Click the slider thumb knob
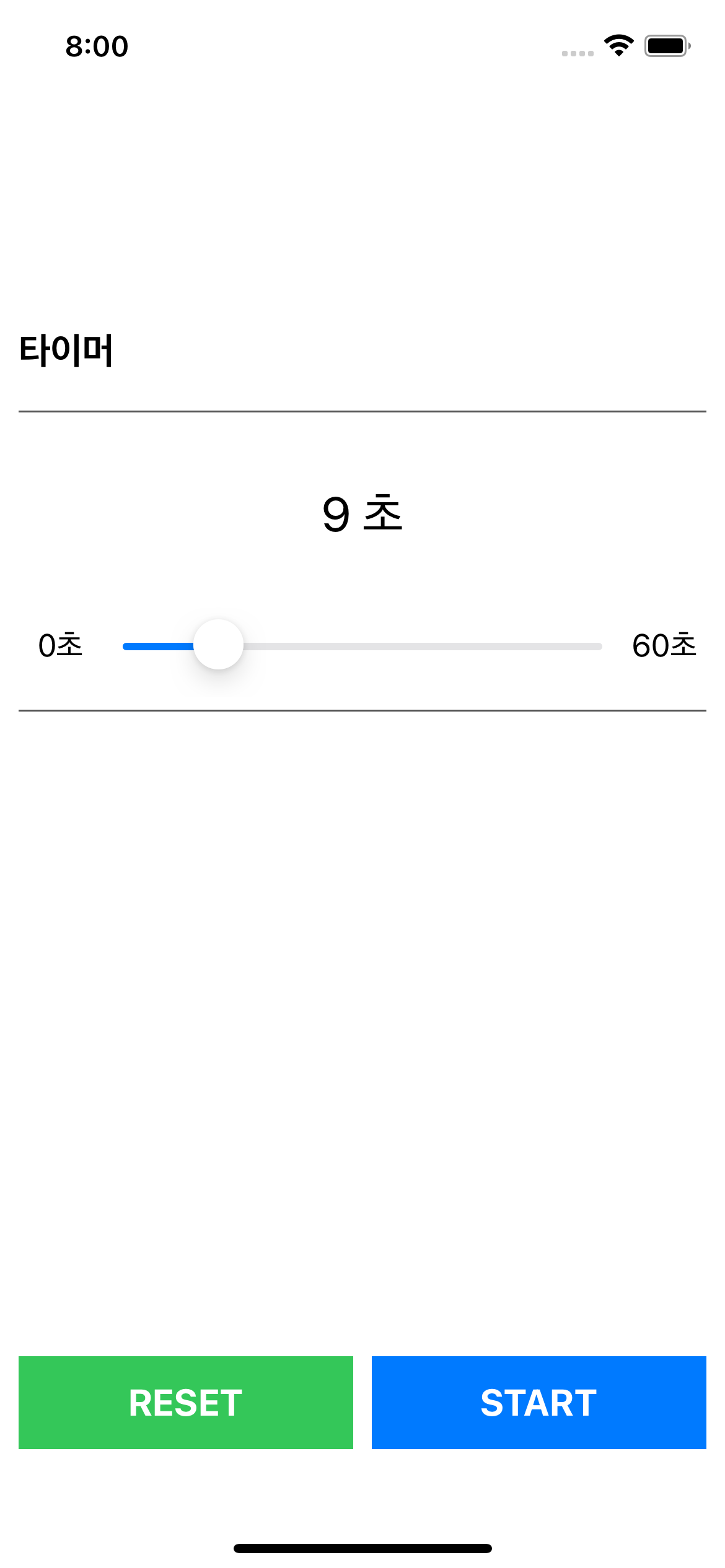This screenshot has height=1568, width=725. point(219,646)
